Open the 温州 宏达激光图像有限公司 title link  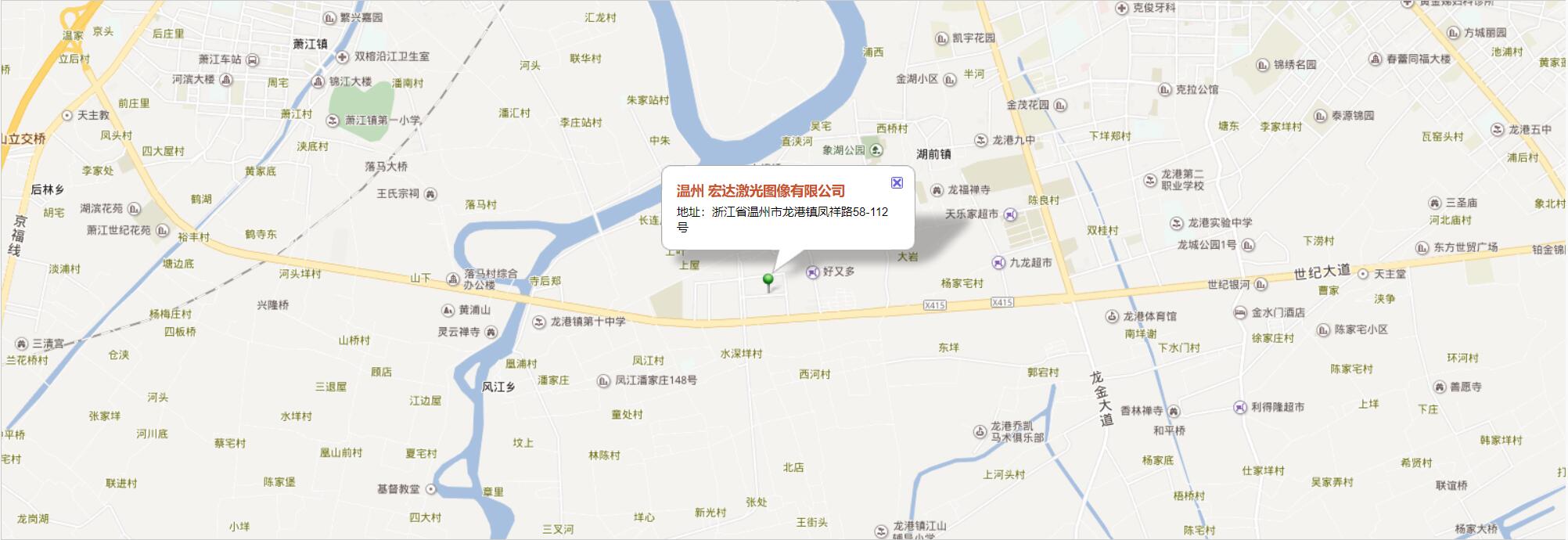tap(761, 191)
